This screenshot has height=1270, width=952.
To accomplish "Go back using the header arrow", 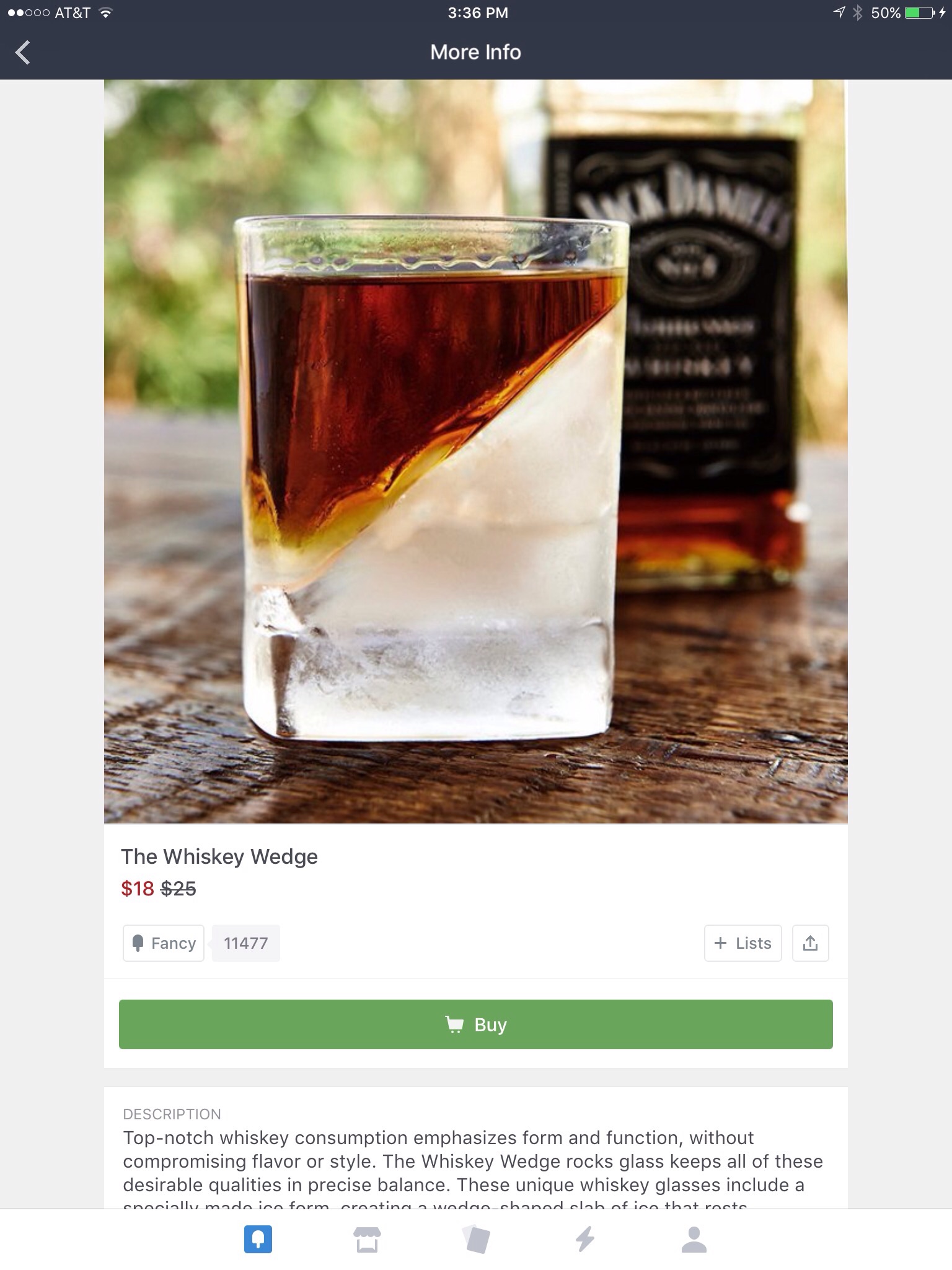I will point(23,52).
